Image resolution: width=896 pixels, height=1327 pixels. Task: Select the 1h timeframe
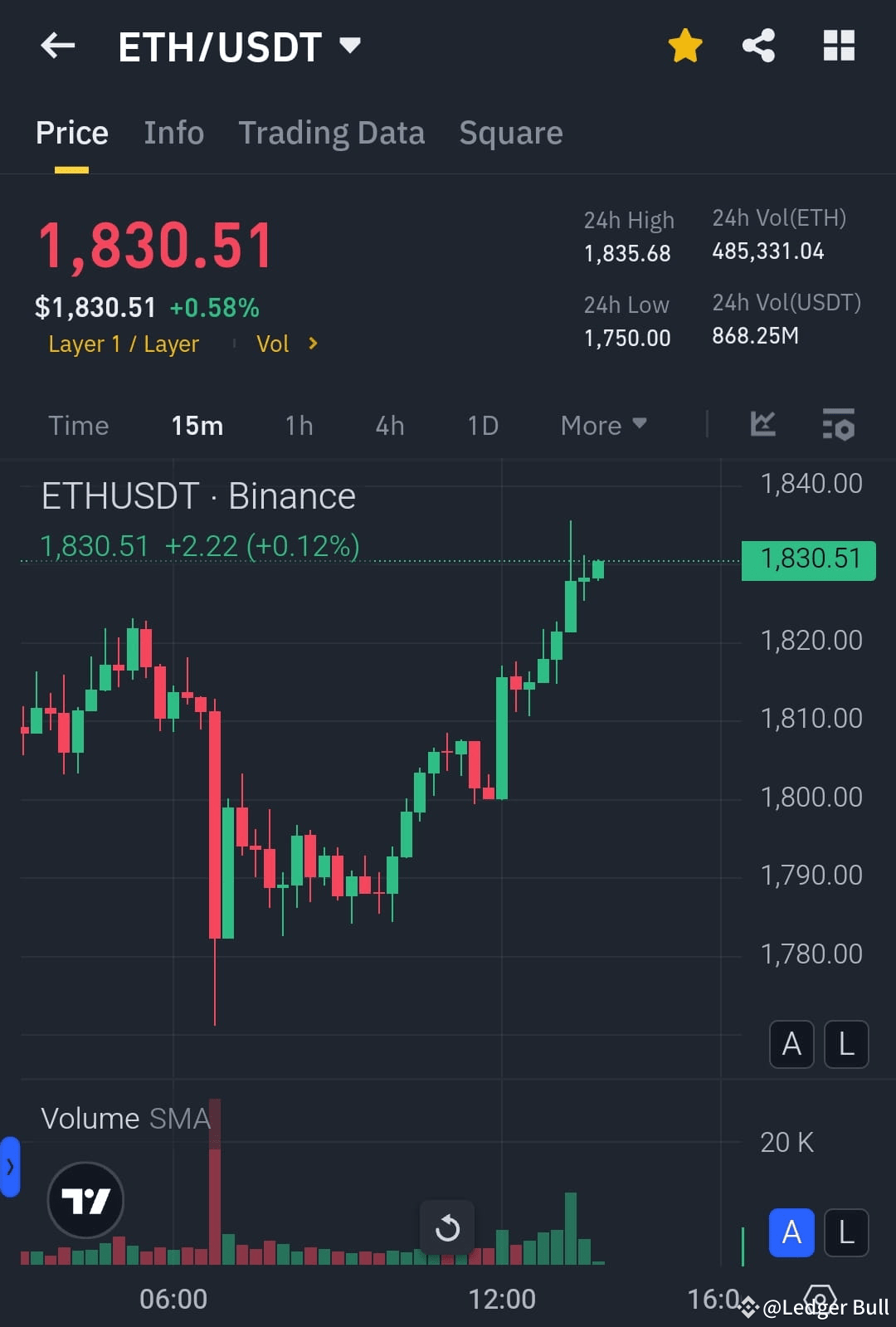click(299, 425)
